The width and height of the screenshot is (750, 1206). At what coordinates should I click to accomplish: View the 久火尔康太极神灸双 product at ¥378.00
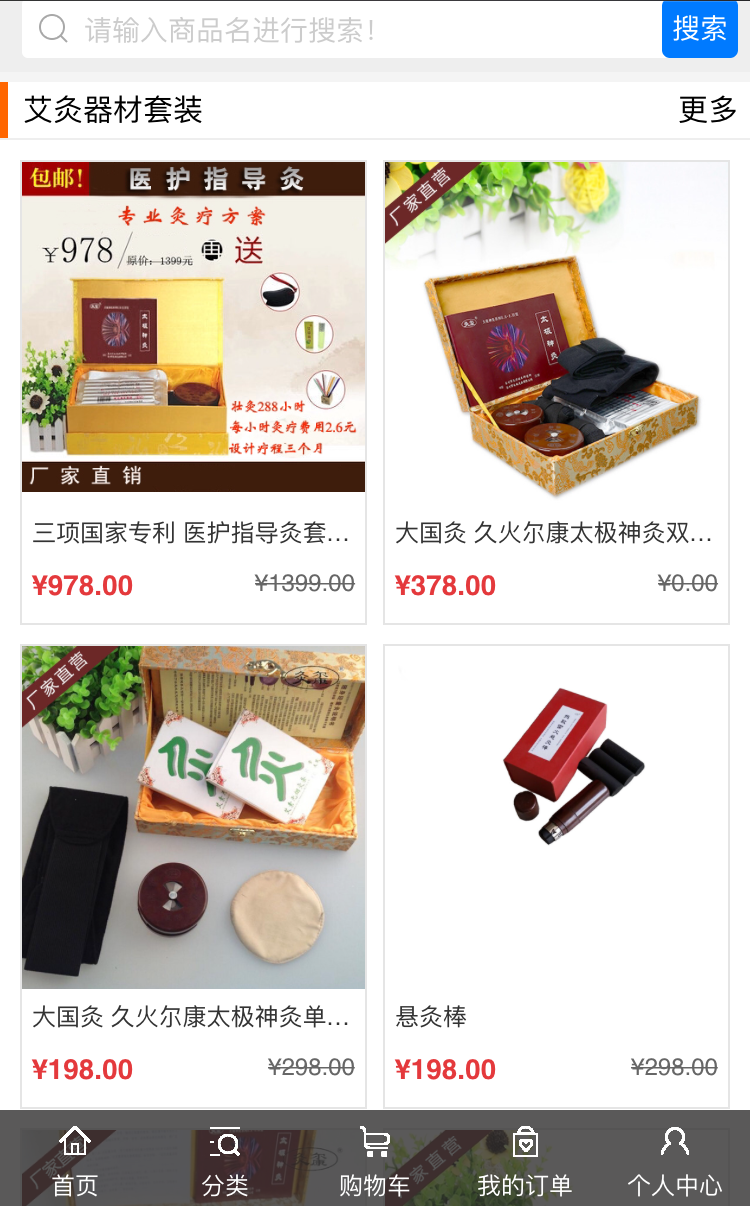(x=556, y=392)
